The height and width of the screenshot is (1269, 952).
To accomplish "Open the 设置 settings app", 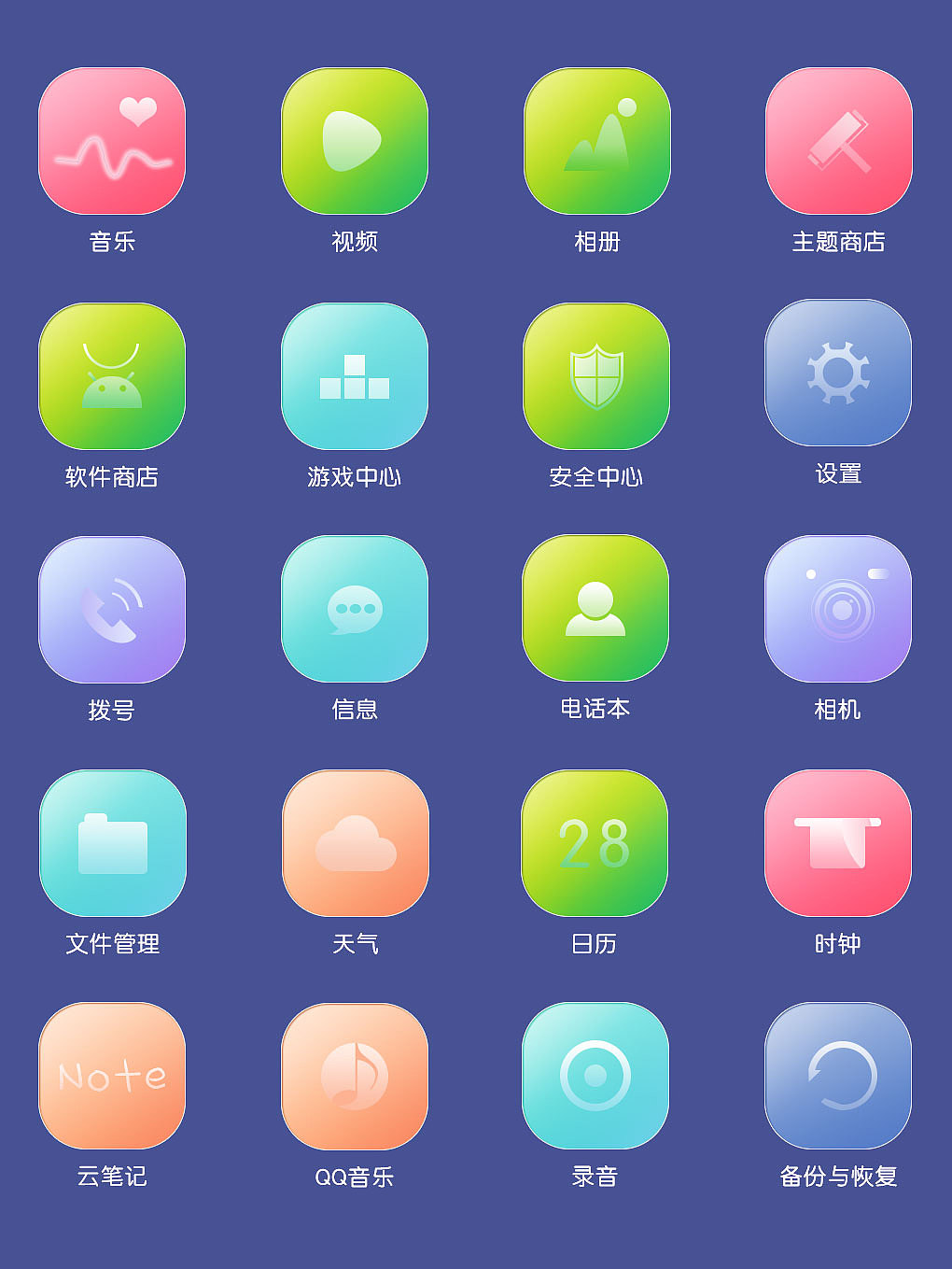I will [x=838, y=374].
